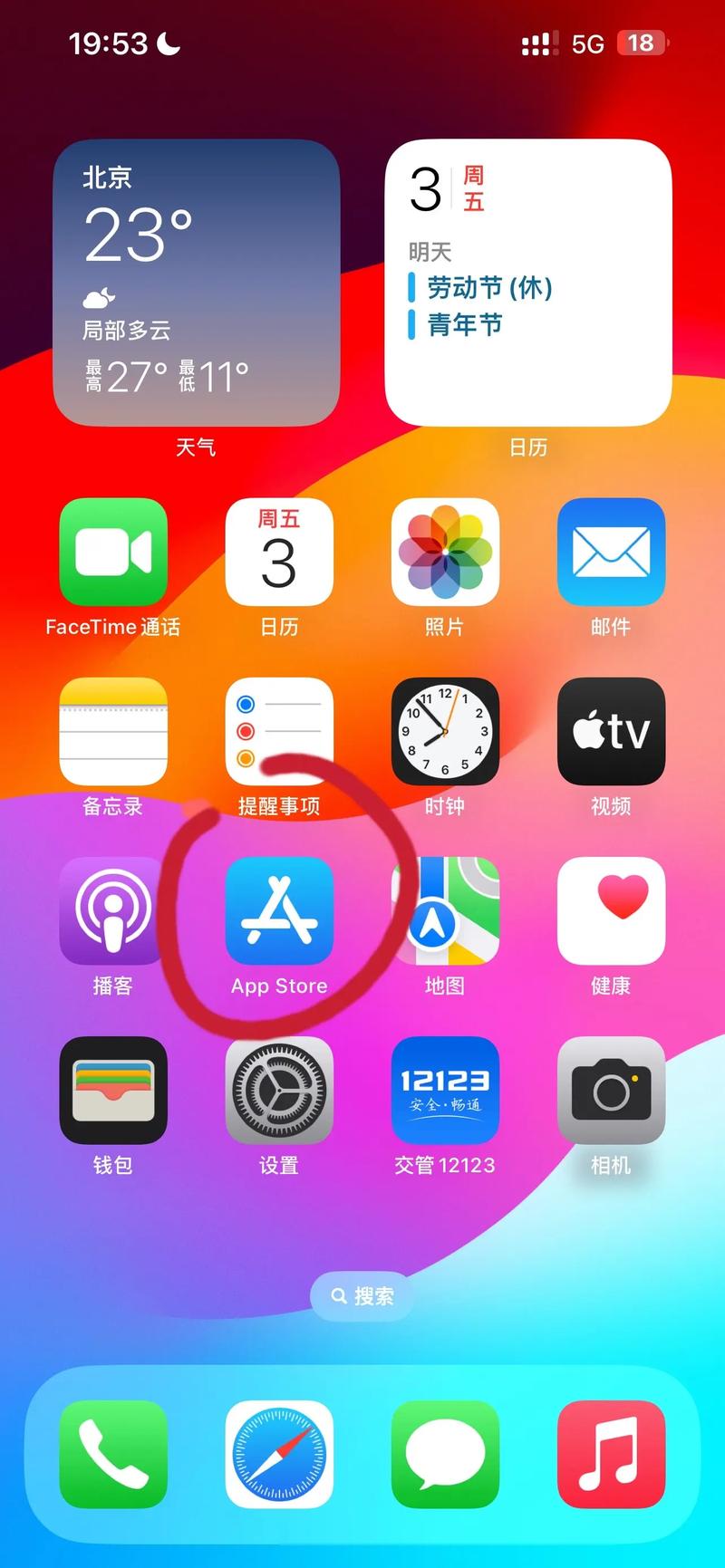Open the 健康 health app

click(x=611, y=911)
